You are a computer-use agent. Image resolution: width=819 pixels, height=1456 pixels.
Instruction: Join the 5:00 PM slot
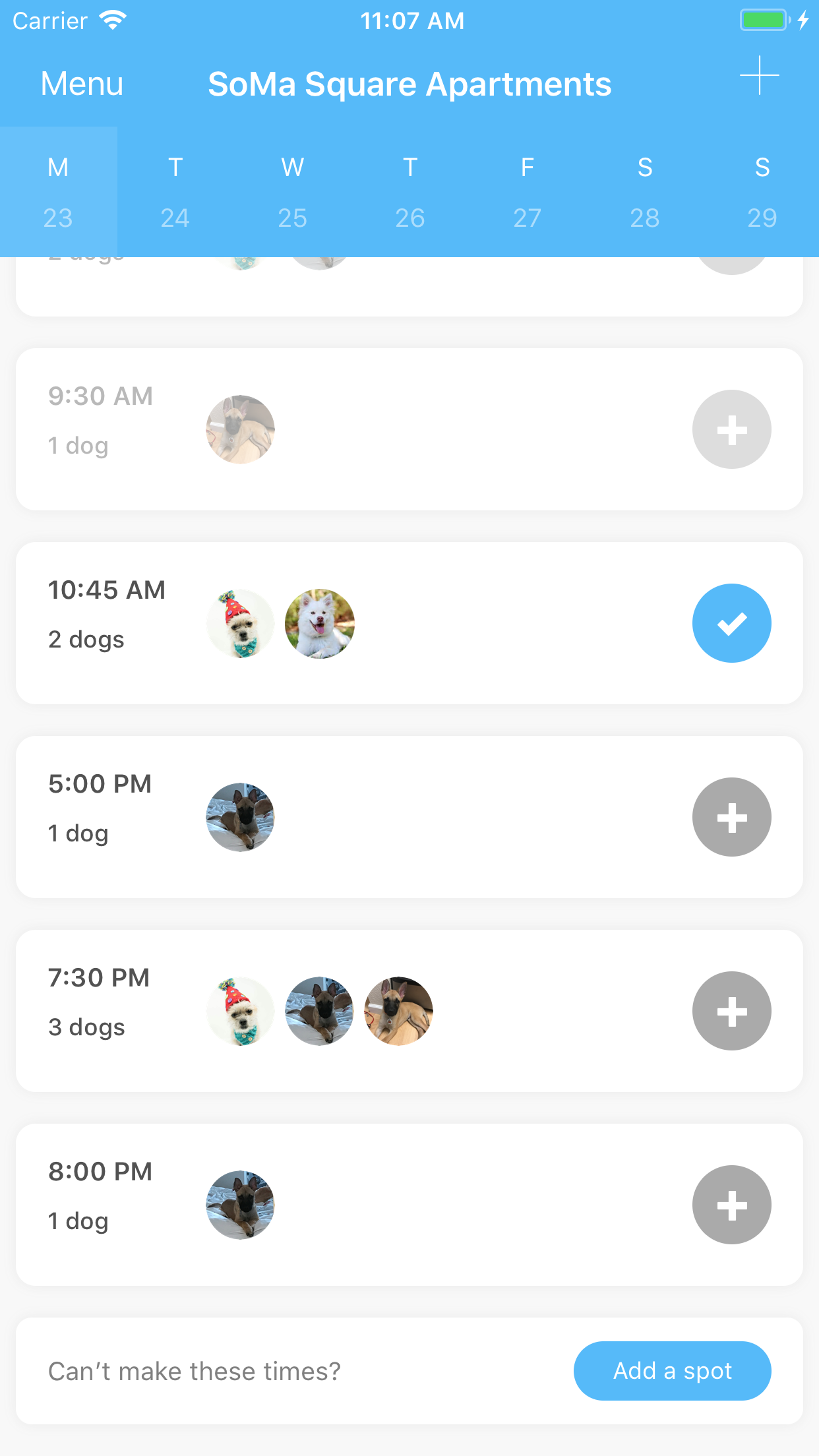[731, 817]
